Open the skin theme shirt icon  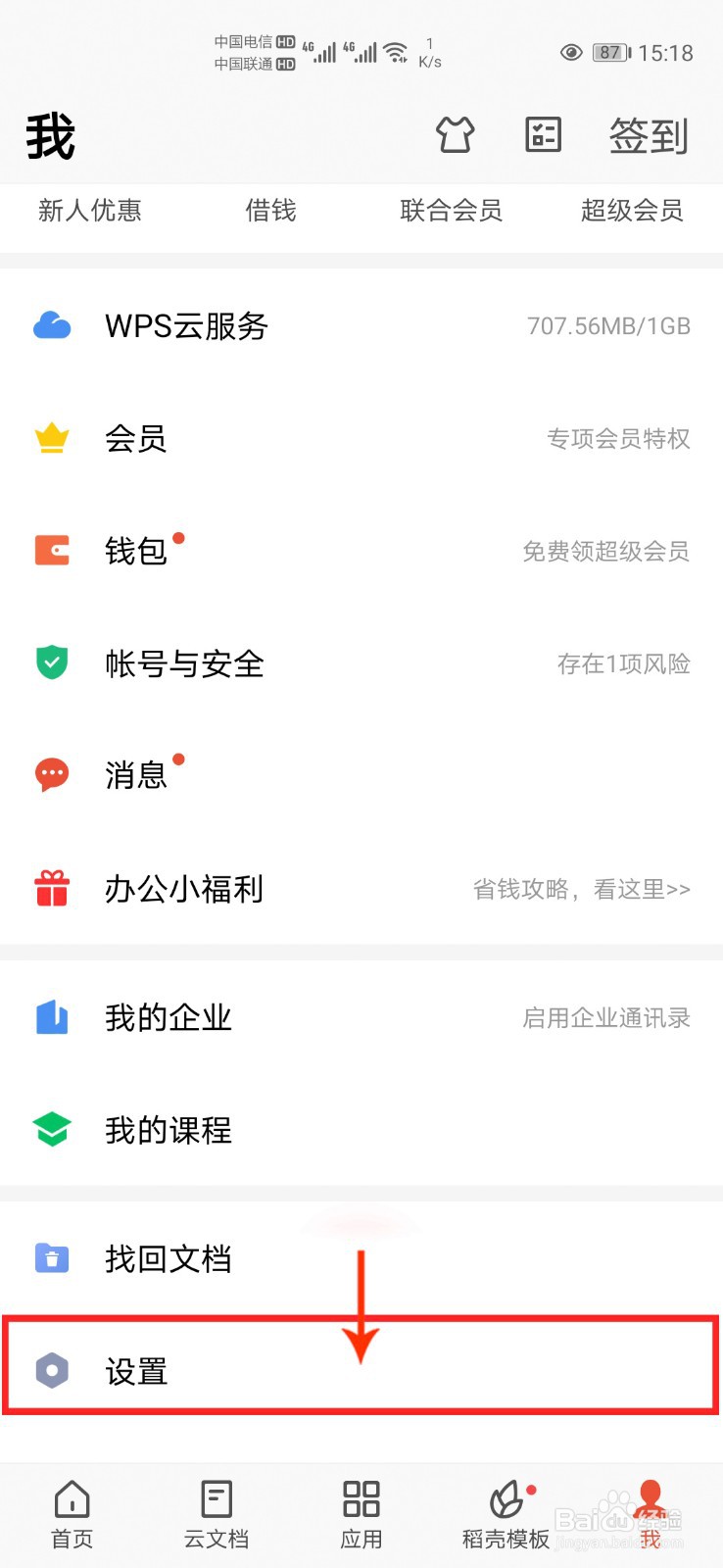(x=455, y=134)
